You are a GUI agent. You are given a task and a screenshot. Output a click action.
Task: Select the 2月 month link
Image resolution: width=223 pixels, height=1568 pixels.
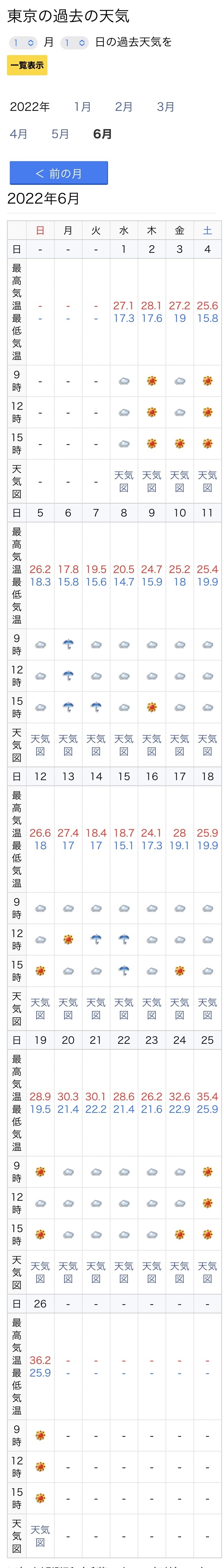(124, 107)
